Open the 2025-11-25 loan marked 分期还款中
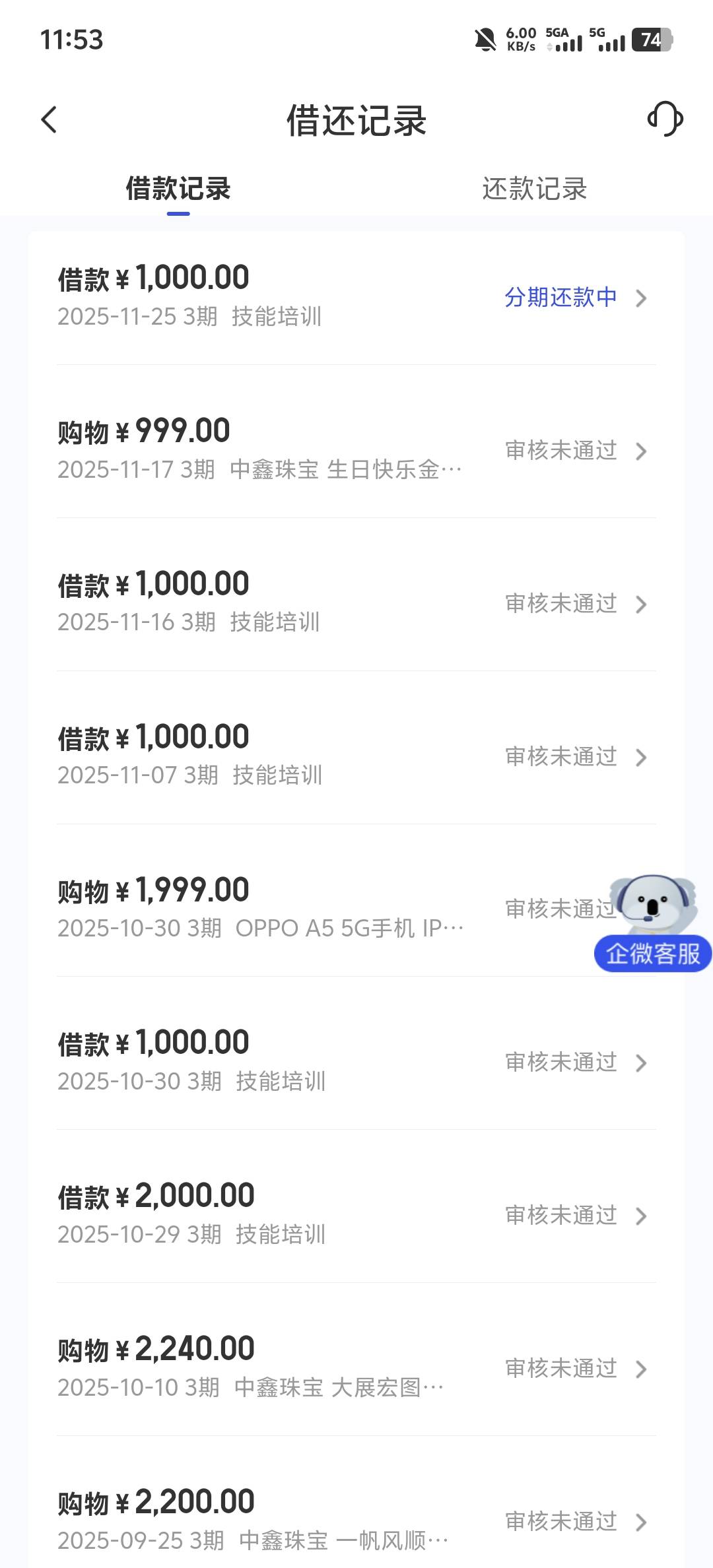This screenshot has width=713, height=1568. pyautogui.click(x=356, y=297)
